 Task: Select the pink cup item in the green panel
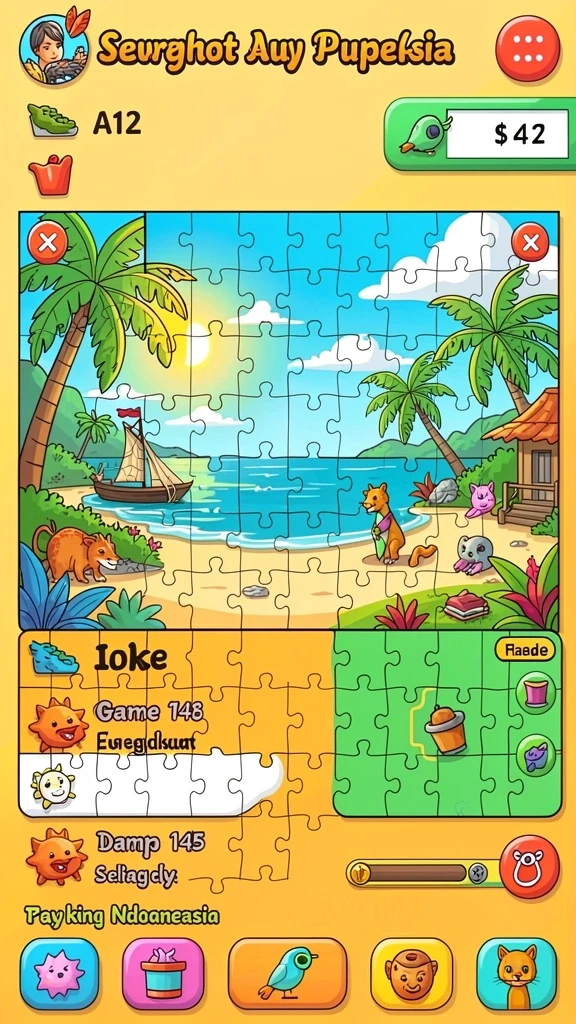(x=536, y=692)
